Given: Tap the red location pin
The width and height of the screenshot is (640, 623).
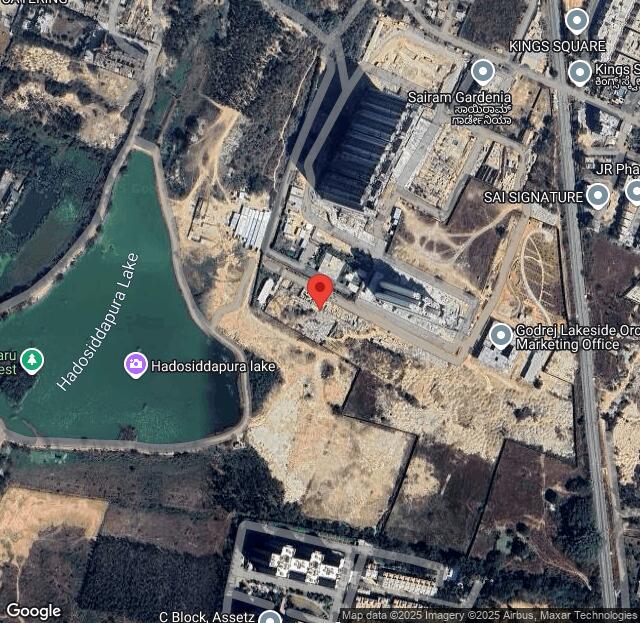Looking at the screenshot, I should point(320,291).
